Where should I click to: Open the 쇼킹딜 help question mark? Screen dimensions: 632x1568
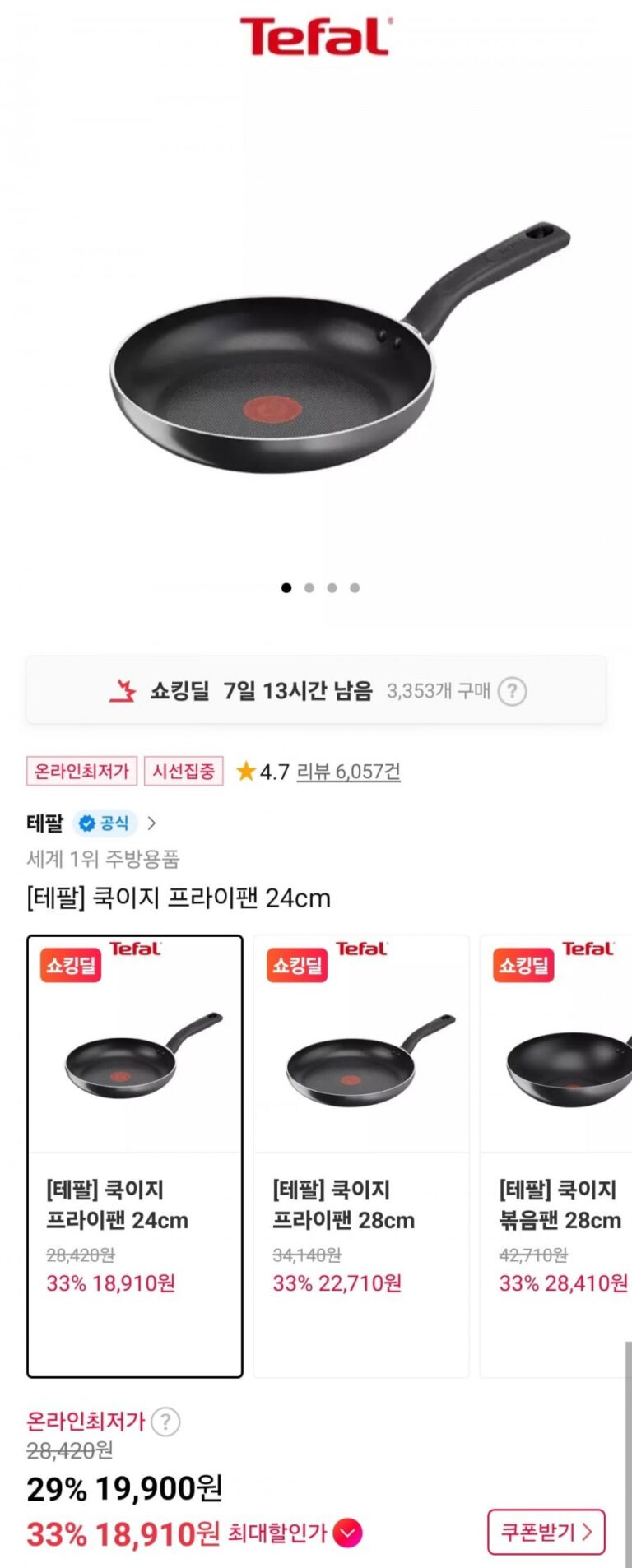click(x=512, y=691)
